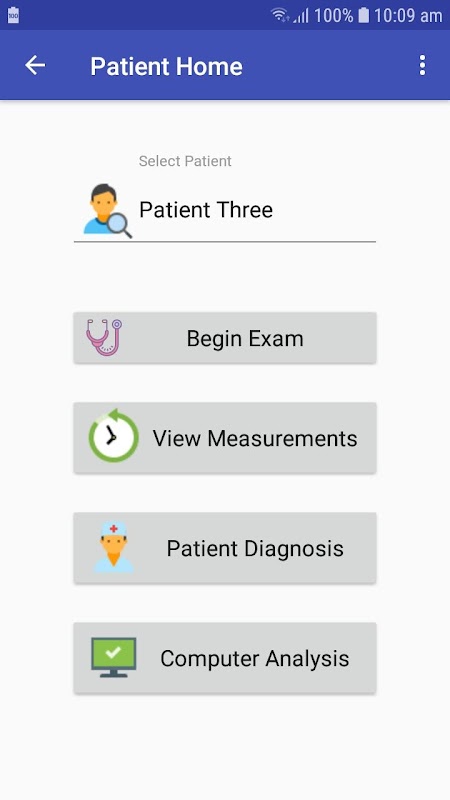Launch Computer Analysis
450x800 pixels.
[225, 658]
